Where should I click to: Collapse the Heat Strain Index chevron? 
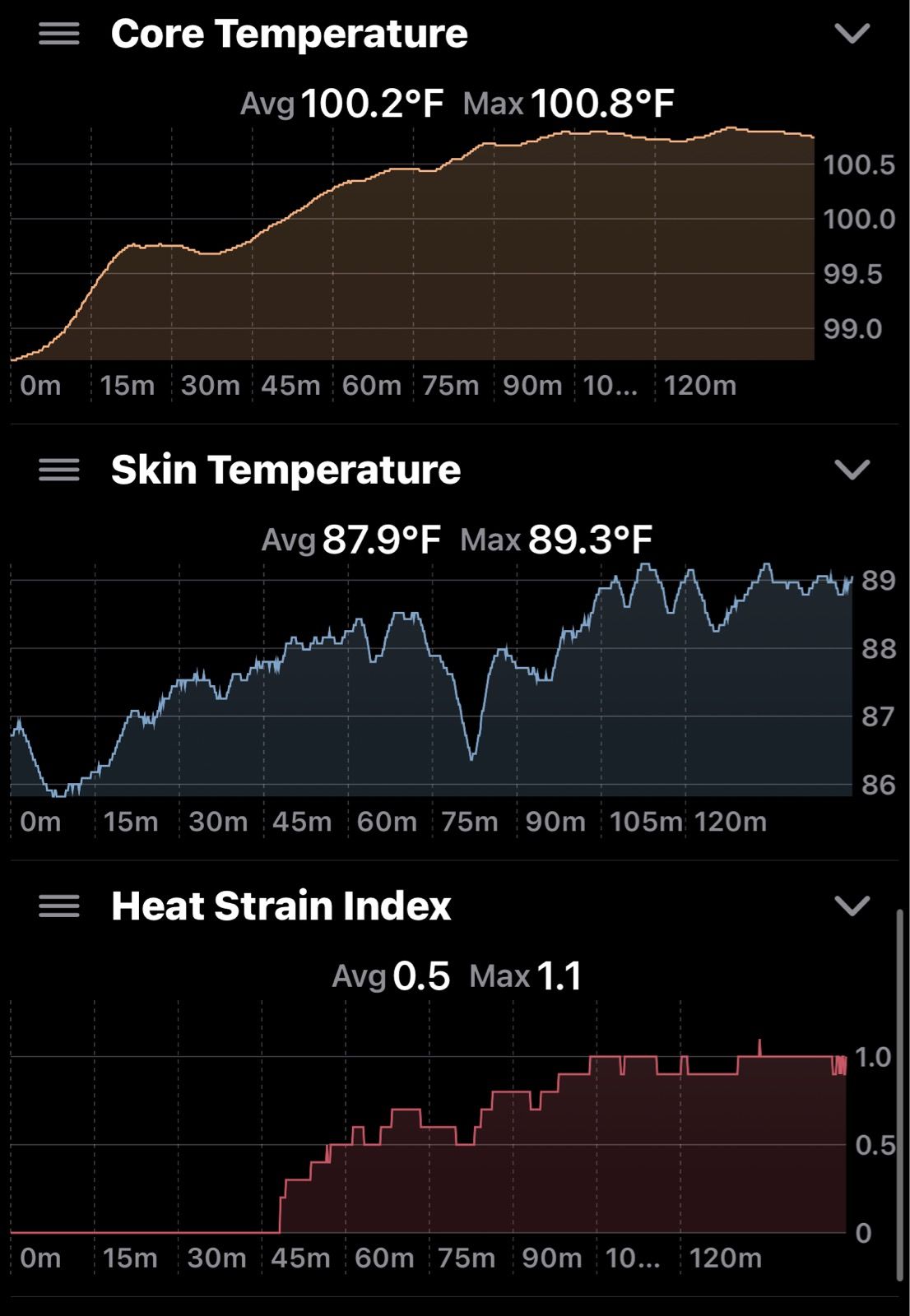click(852, 906)
